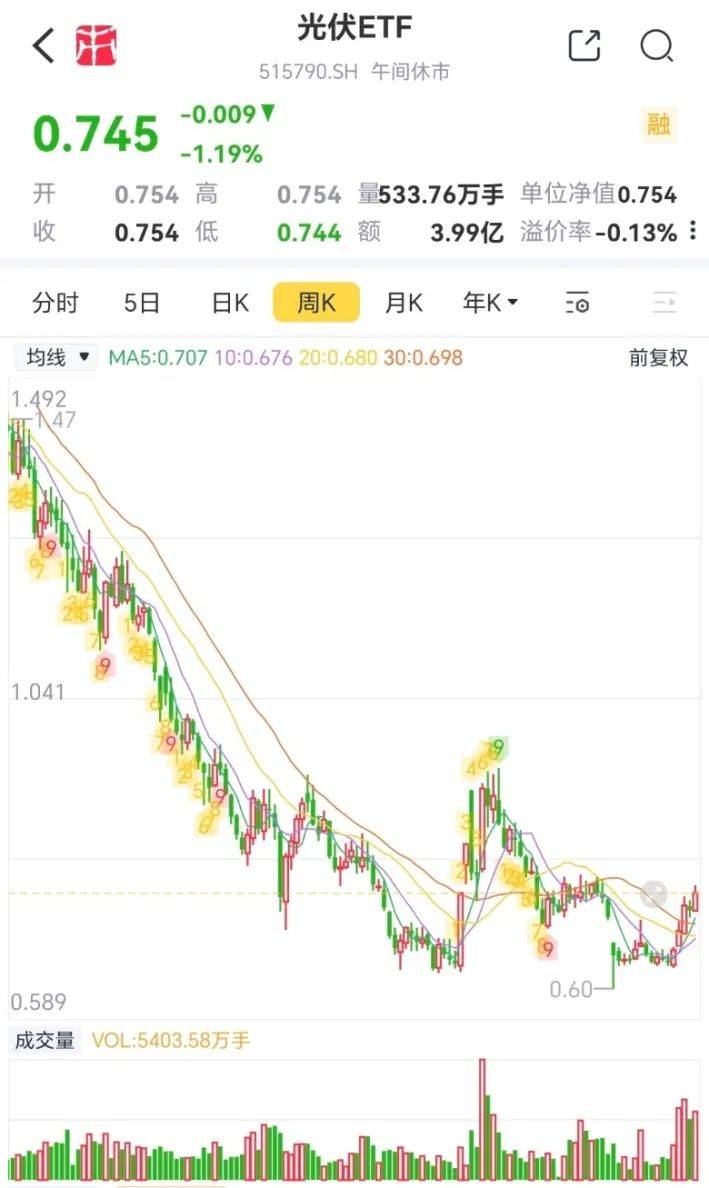Switch to the 5日 chart tab
Viewport: 709px width, 1188px height.
[x=142, y=303]
